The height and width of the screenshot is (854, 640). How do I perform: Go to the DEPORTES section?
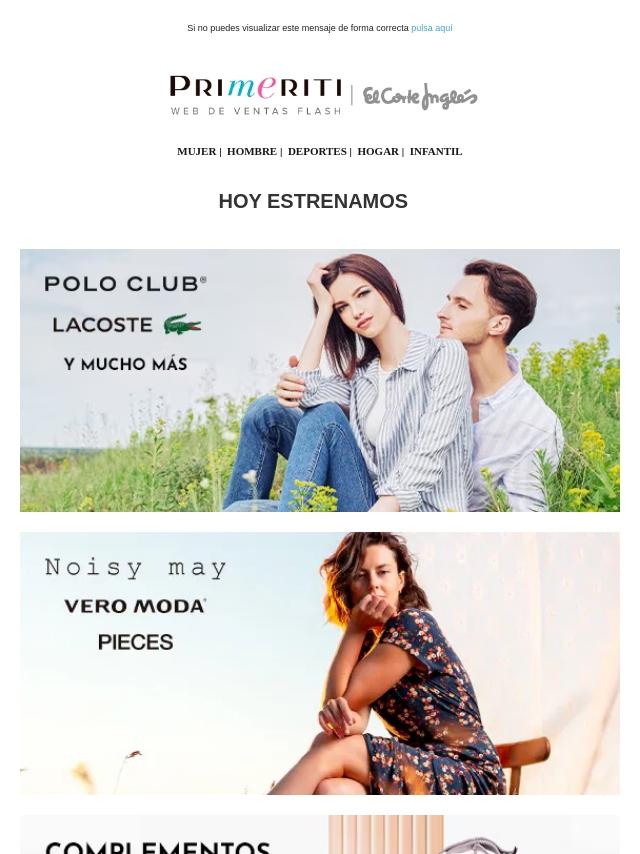pos(316,151)
